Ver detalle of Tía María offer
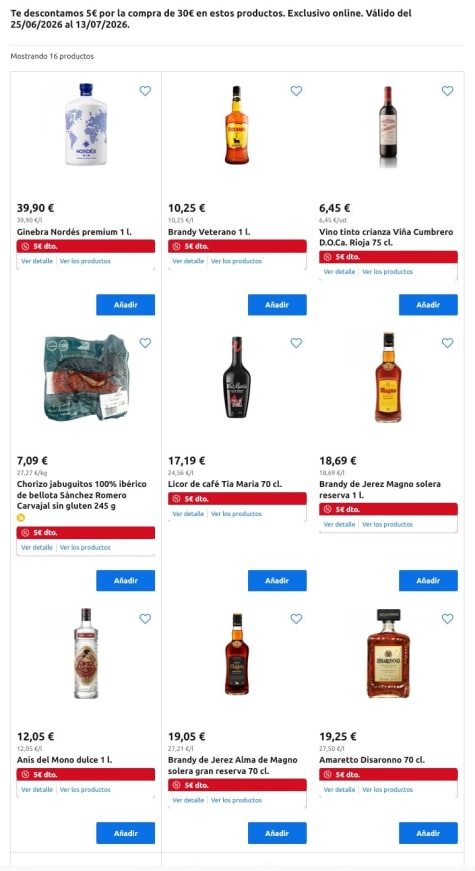This screenshot has height=871, width=475. 188,514
